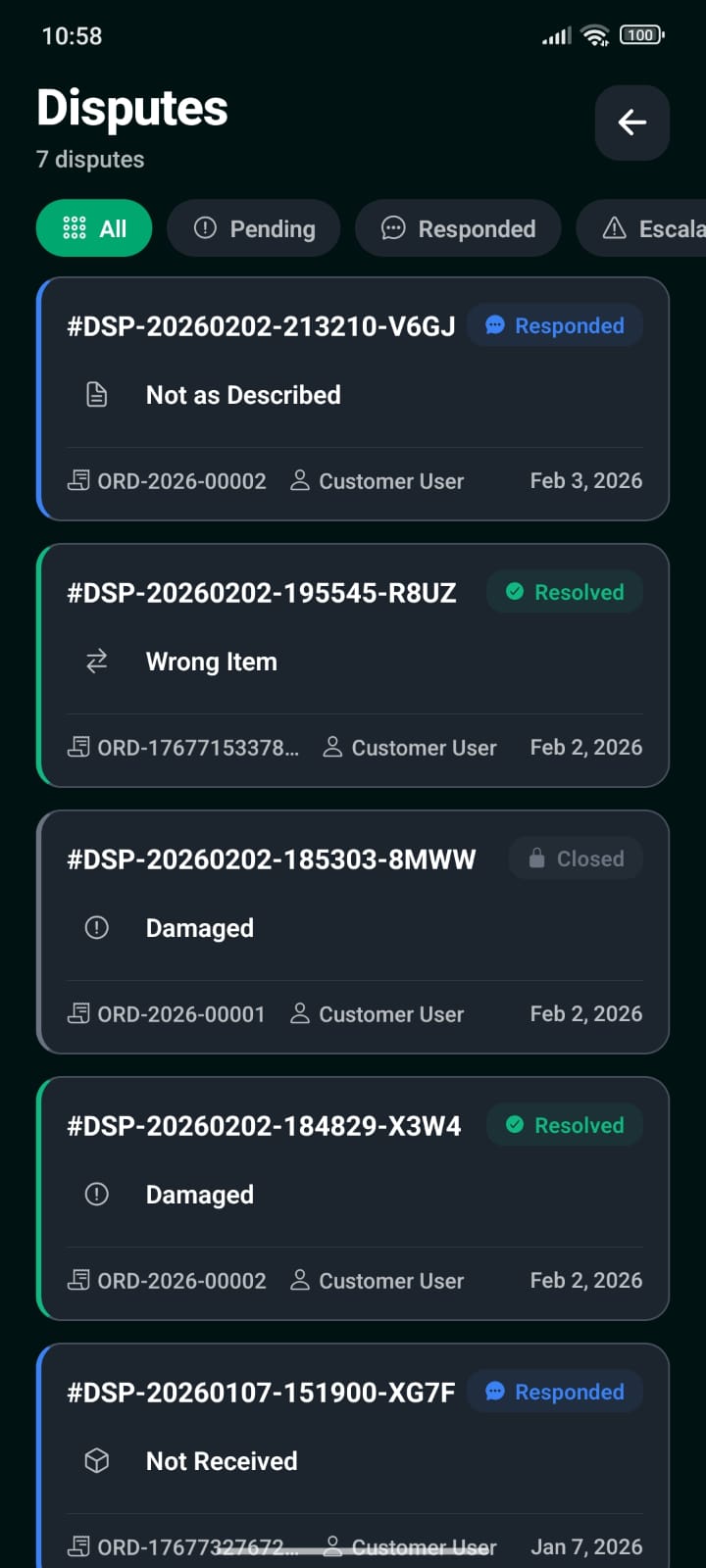Open the Wrong Item dispute R8UZ
The image size is (706, 1568).
pos(353,665)
